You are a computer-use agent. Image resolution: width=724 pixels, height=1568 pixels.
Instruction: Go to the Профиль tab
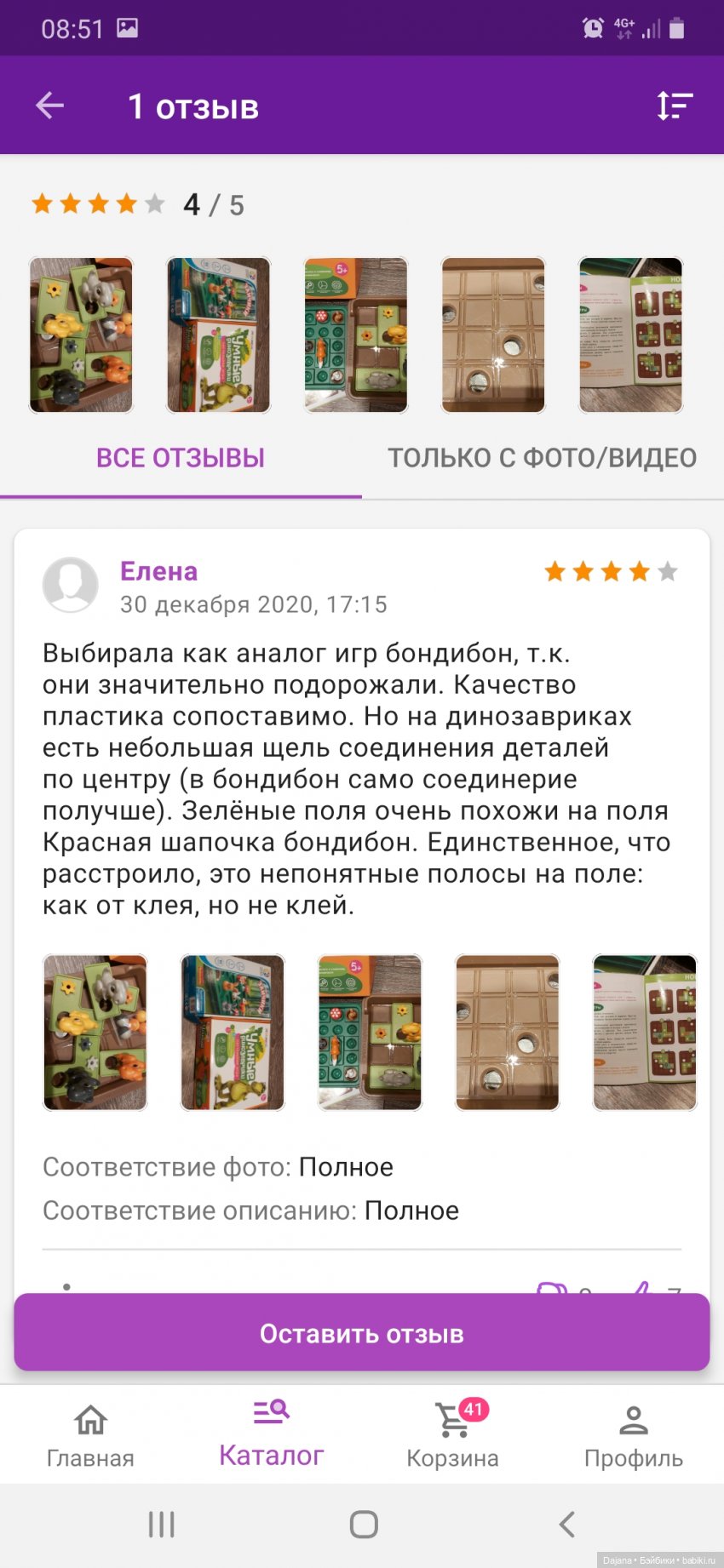coord(633,1436)
